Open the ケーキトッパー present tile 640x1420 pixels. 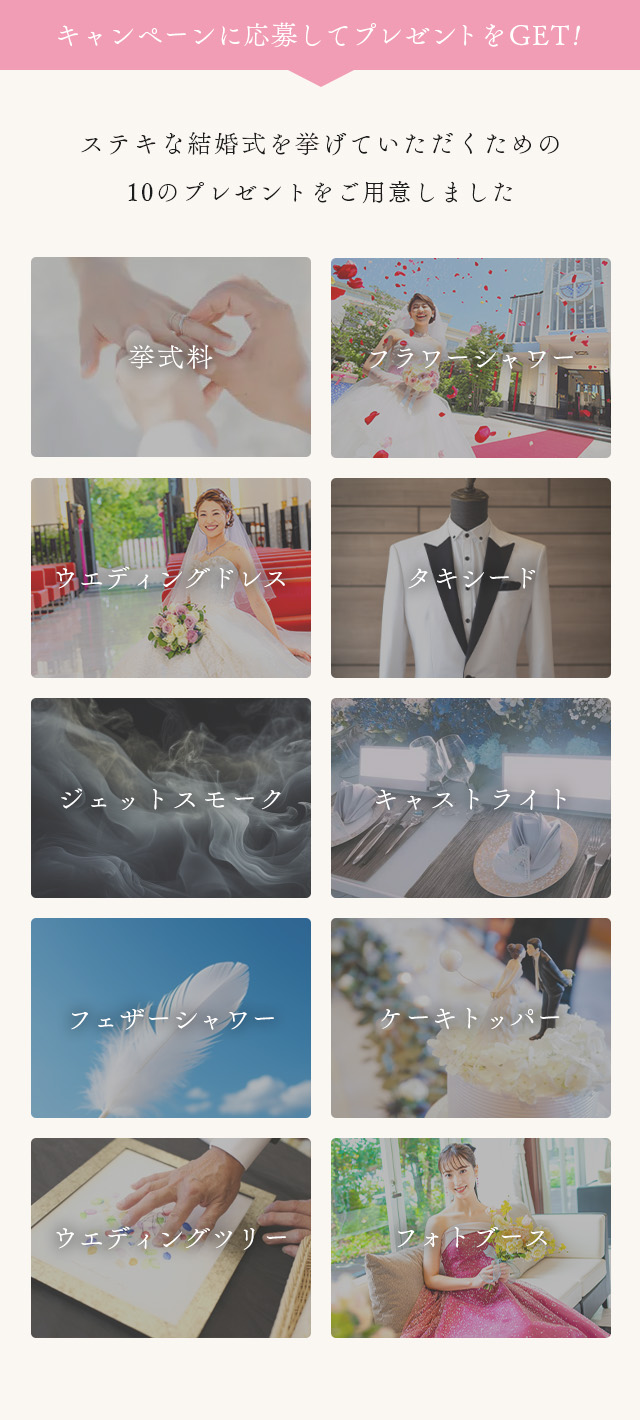pos(471,1017)
